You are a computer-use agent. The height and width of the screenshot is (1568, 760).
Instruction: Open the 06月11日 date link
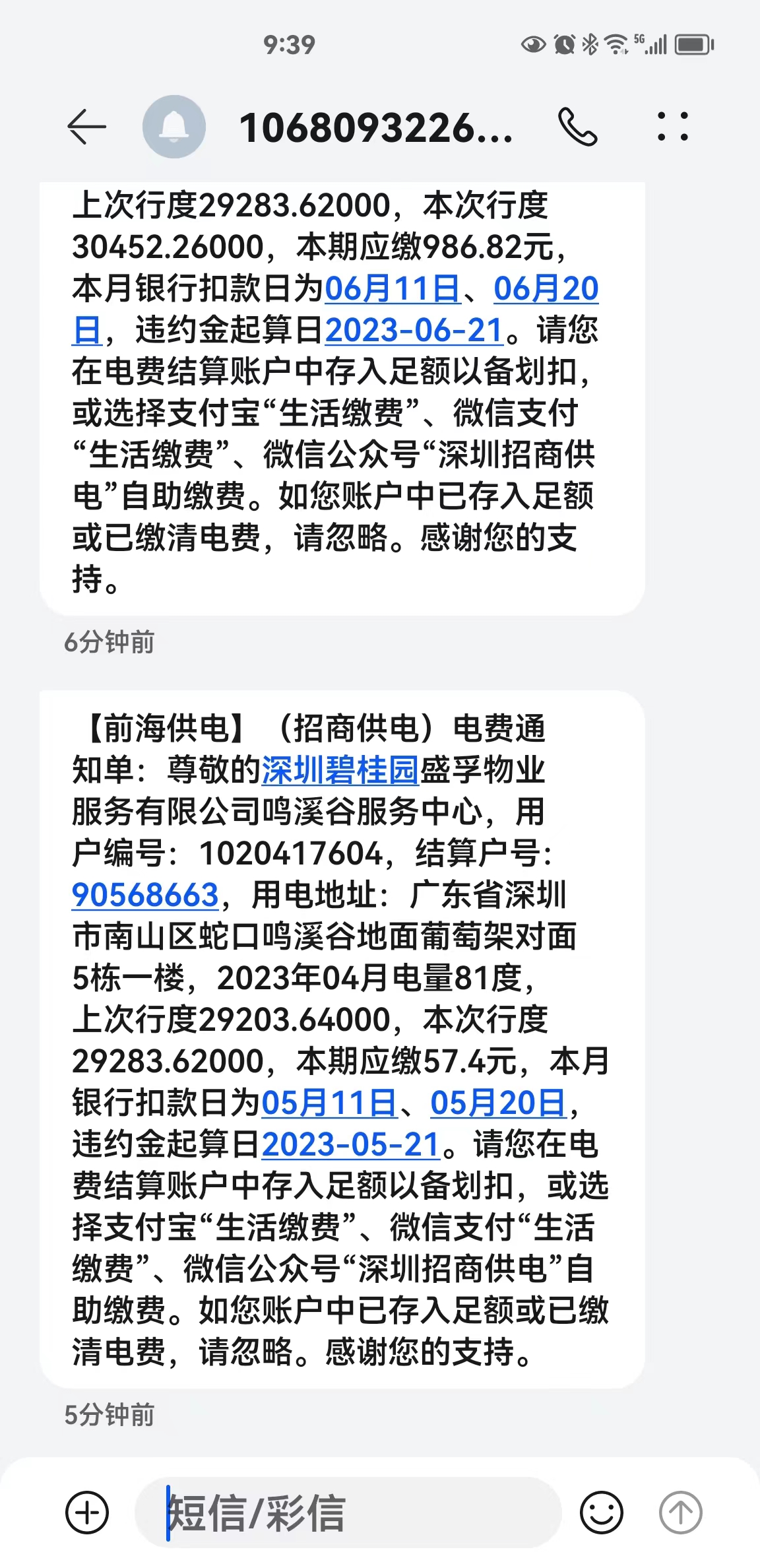[x=393, y=289]
